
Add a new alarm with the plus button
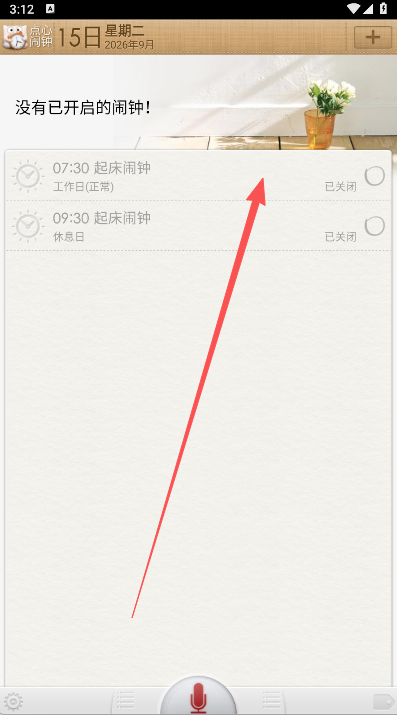(x=373, y=37)
